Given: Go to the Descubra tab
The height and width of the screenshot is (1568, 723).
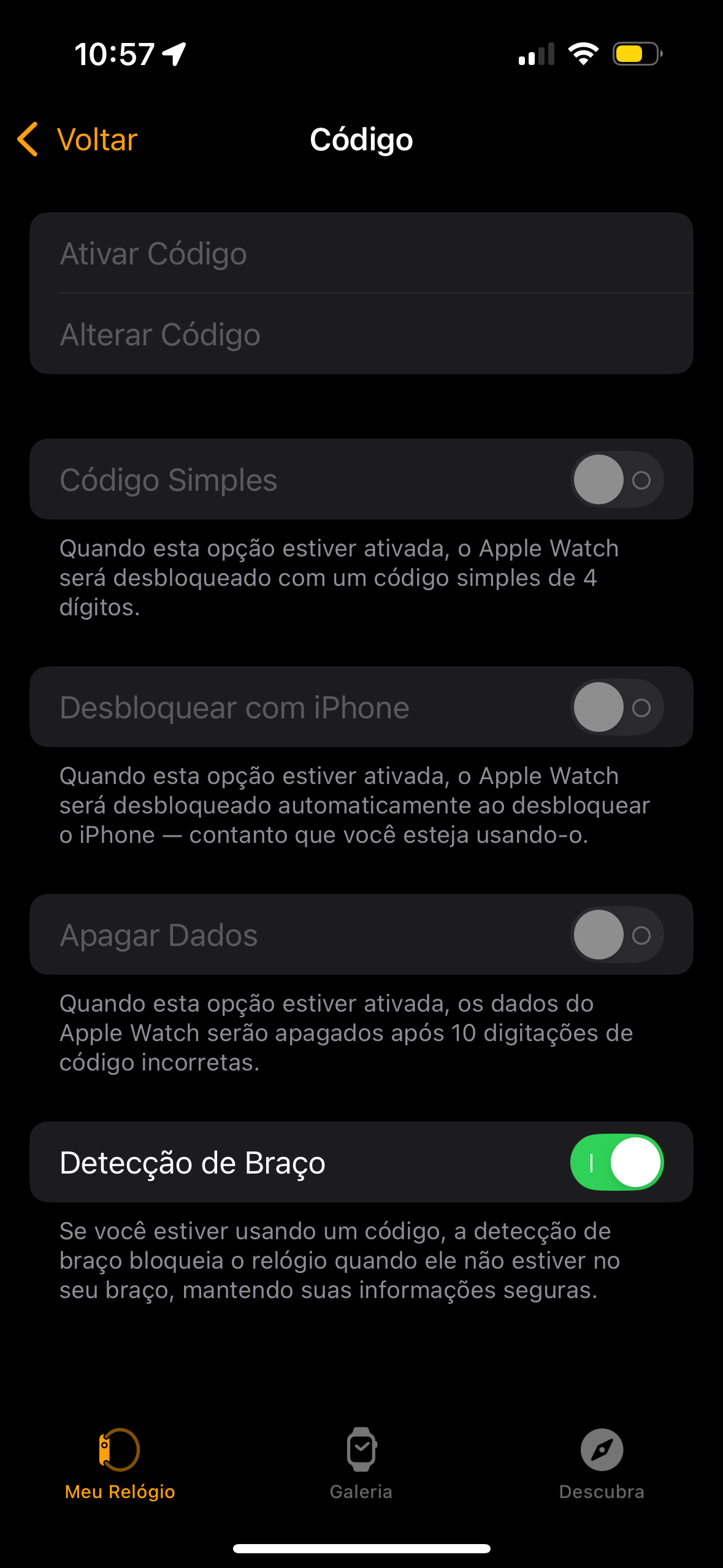Looking at the screenshot, I should pyautogui.click(x=602, y=1463).
